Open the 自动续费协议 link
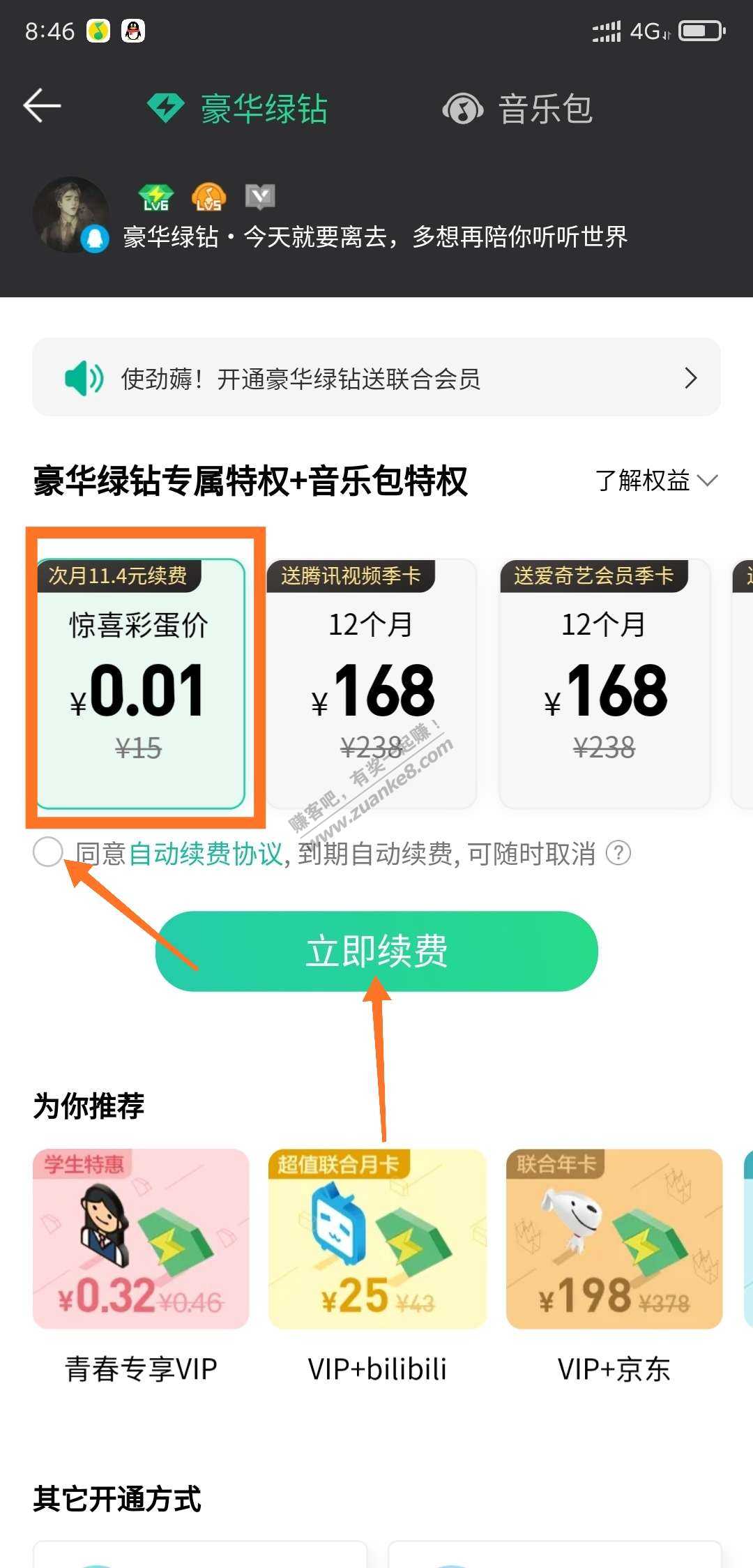Viewport: 753px width, 1568px height. click(x=206, y=854)
